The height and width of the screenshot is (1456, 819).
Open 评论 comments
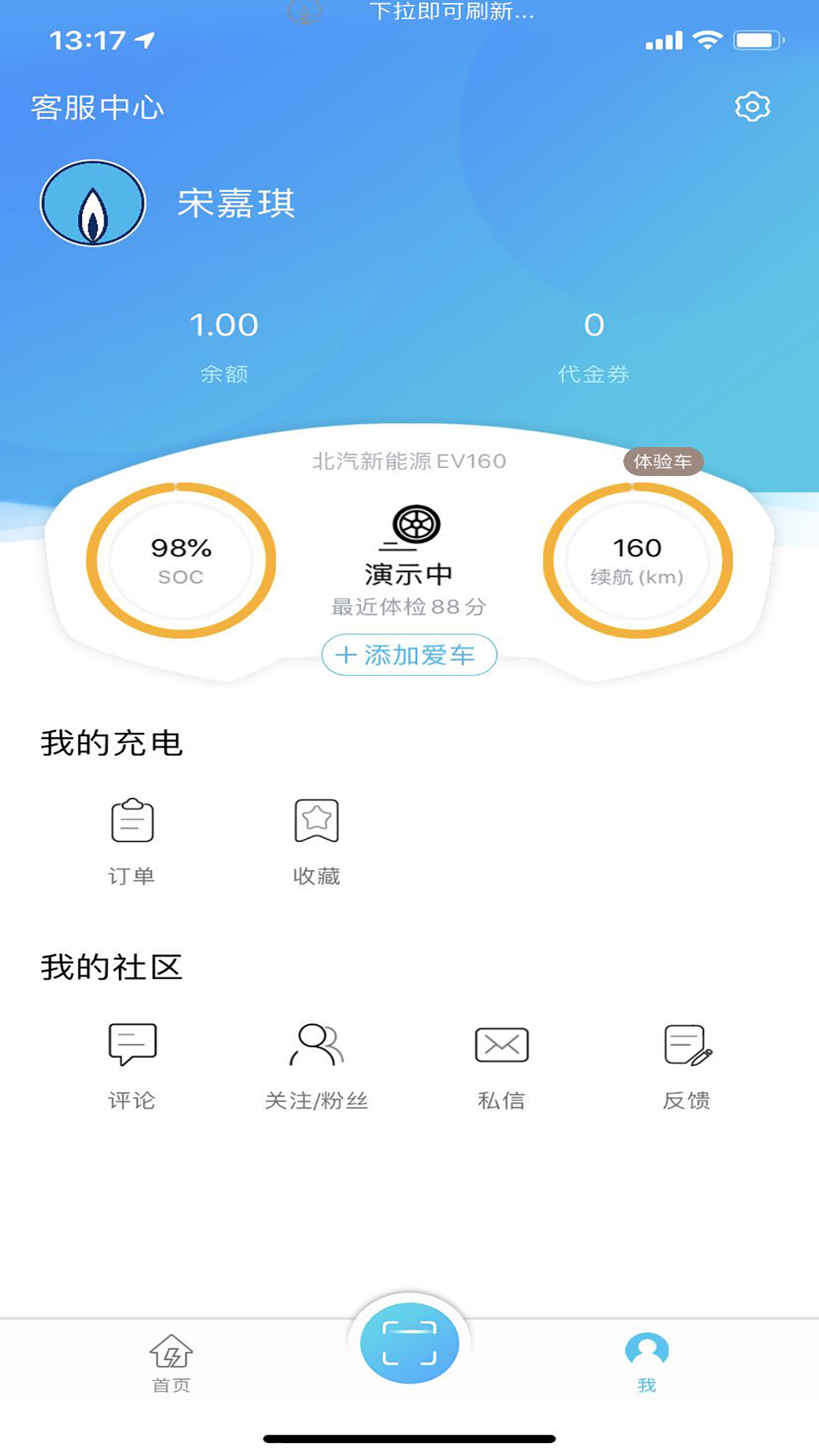click(x=132, y=1064)
